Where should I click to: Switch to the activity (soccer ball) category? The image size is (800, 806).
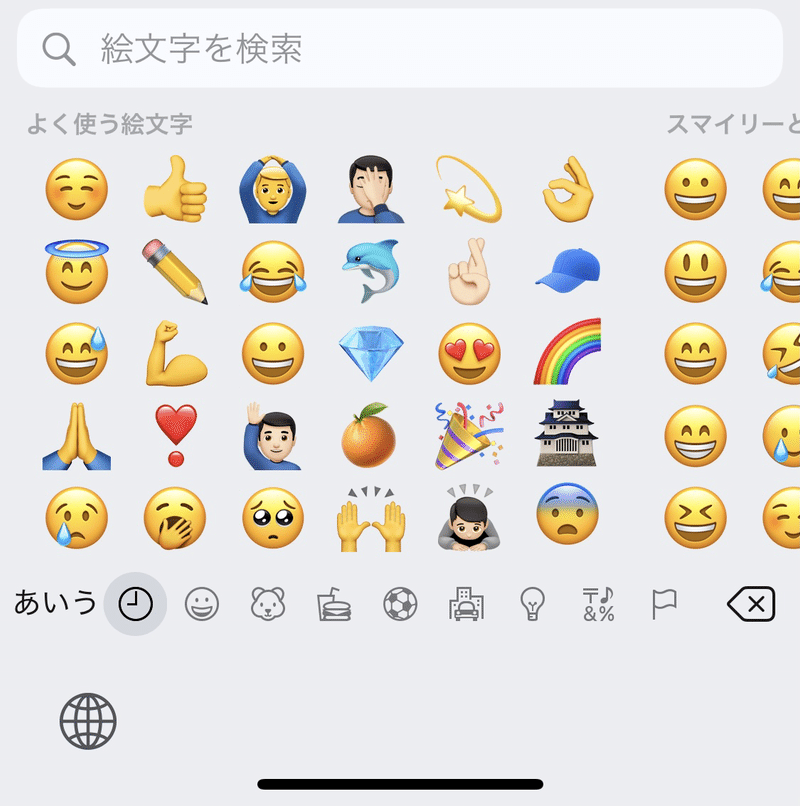click(400, 603)
